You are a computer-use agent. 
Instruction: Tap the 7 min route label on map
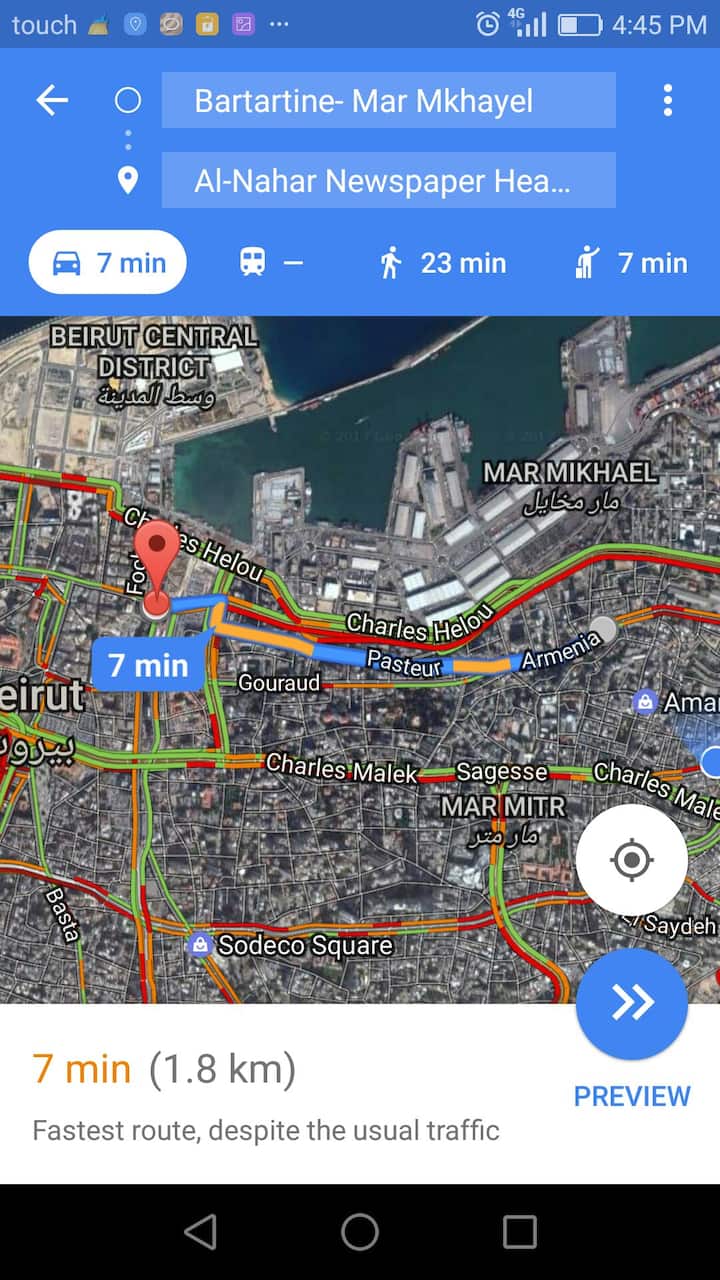point(148,665)
